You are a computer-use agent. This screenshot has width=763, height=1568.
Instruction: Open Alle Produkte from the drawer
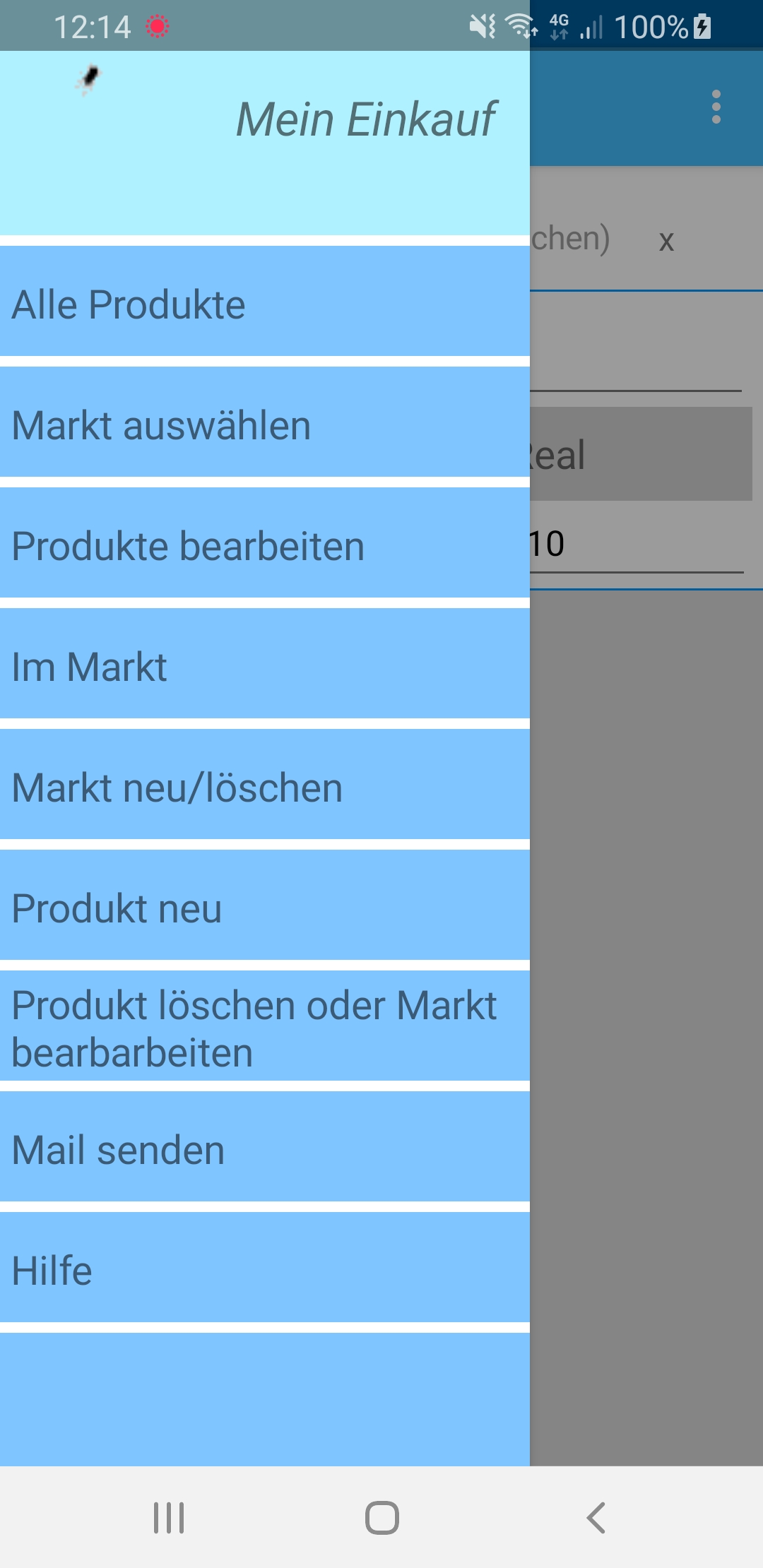click(x=265, y=304)
